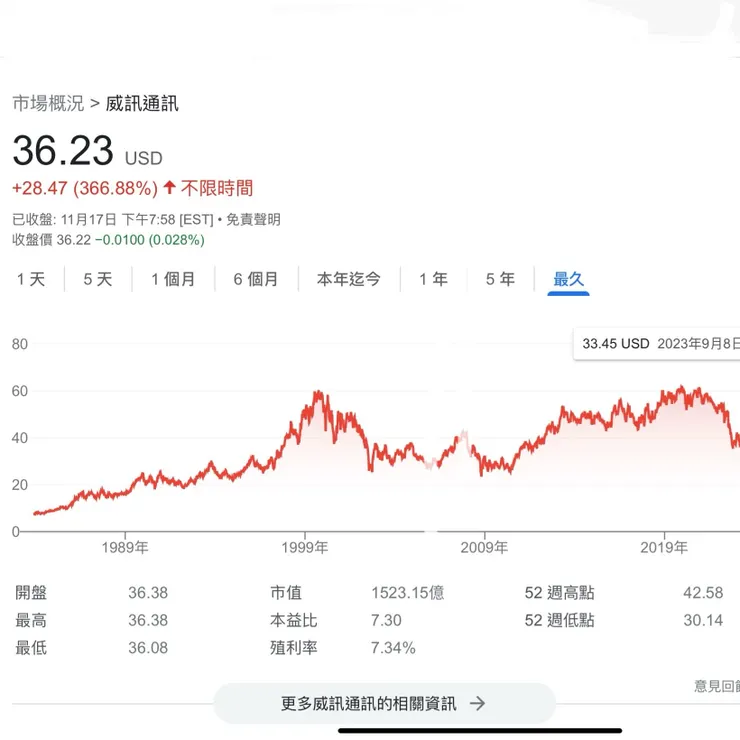The height and width of the screenshot is (740, 740).
Task: Switch to the 5 年 range
Action: tap(500, 279)
